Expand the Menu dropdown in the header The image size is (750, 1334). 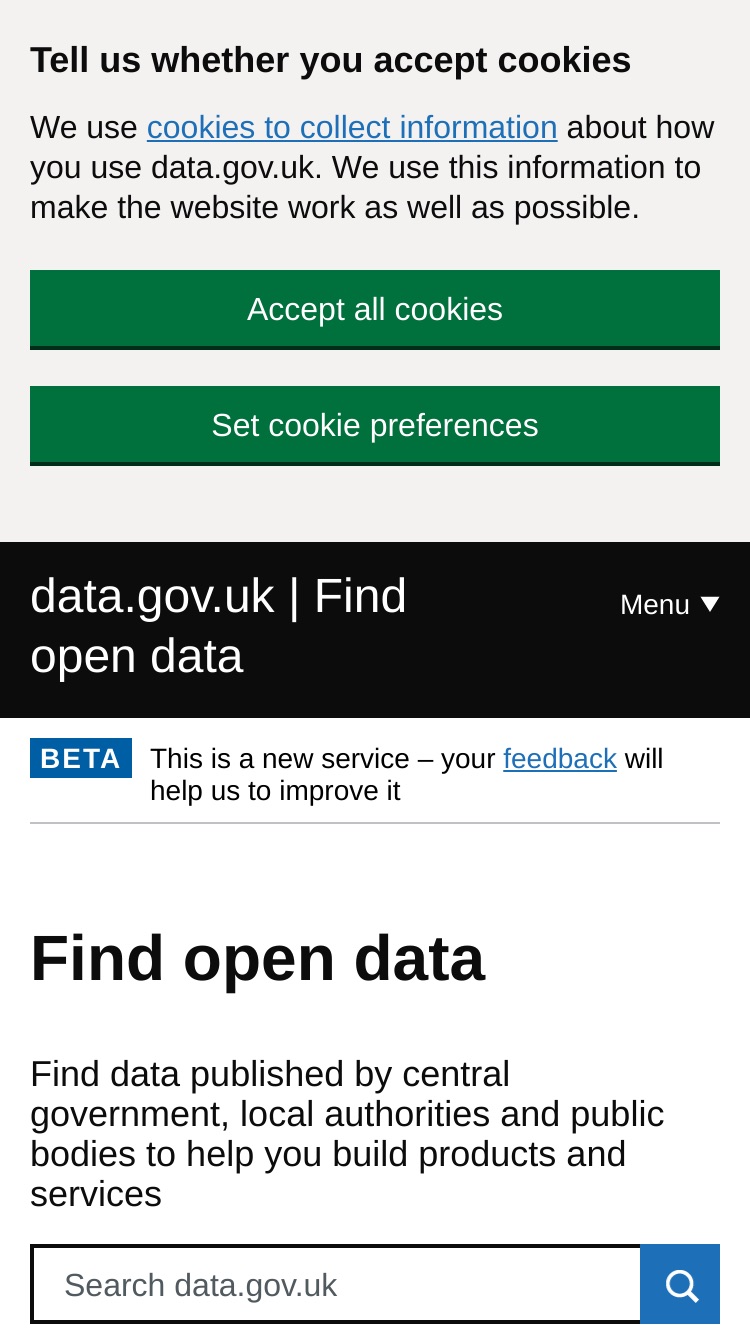(x=669, y=604)
